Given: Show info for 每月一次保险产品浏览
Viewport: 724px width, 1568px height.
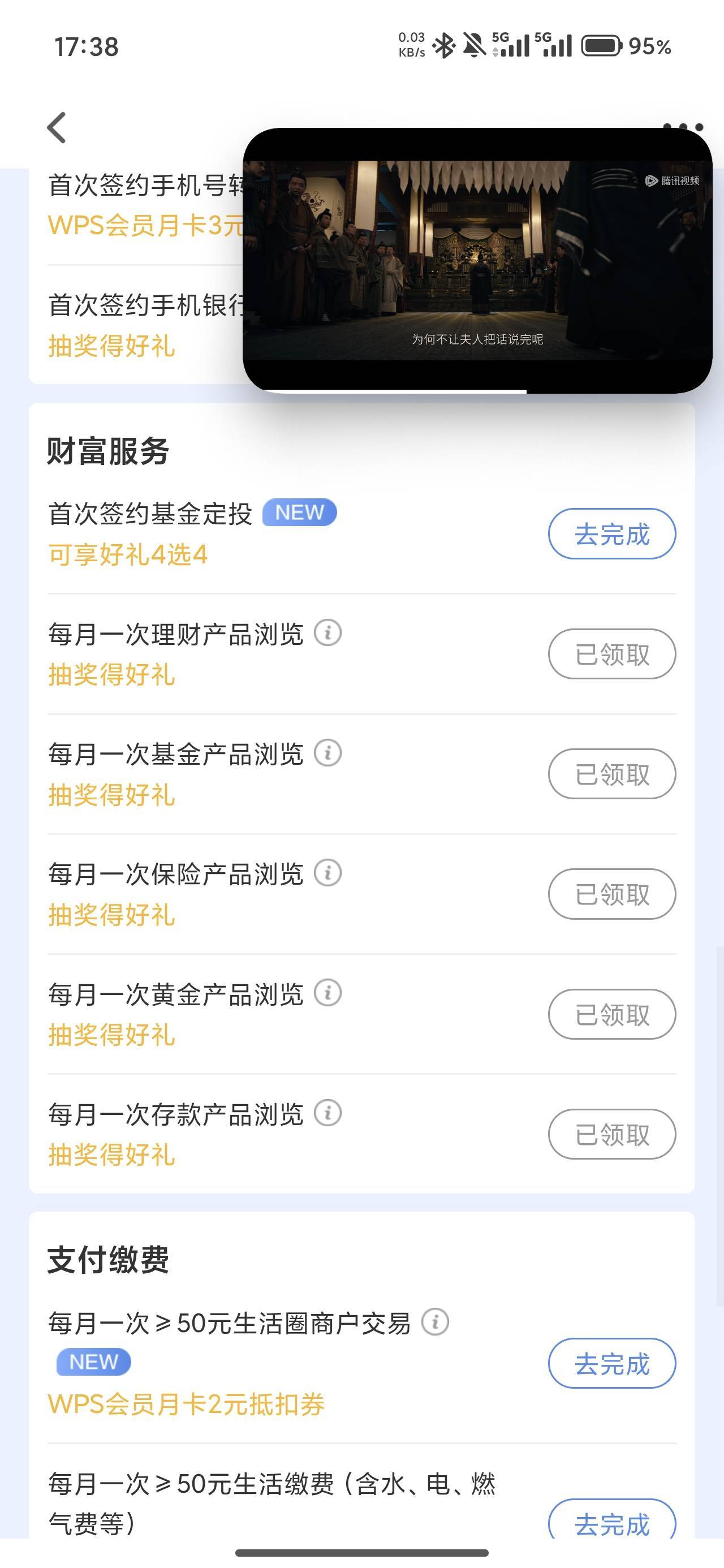Looking at the screenshot, I should pos(327,873).
